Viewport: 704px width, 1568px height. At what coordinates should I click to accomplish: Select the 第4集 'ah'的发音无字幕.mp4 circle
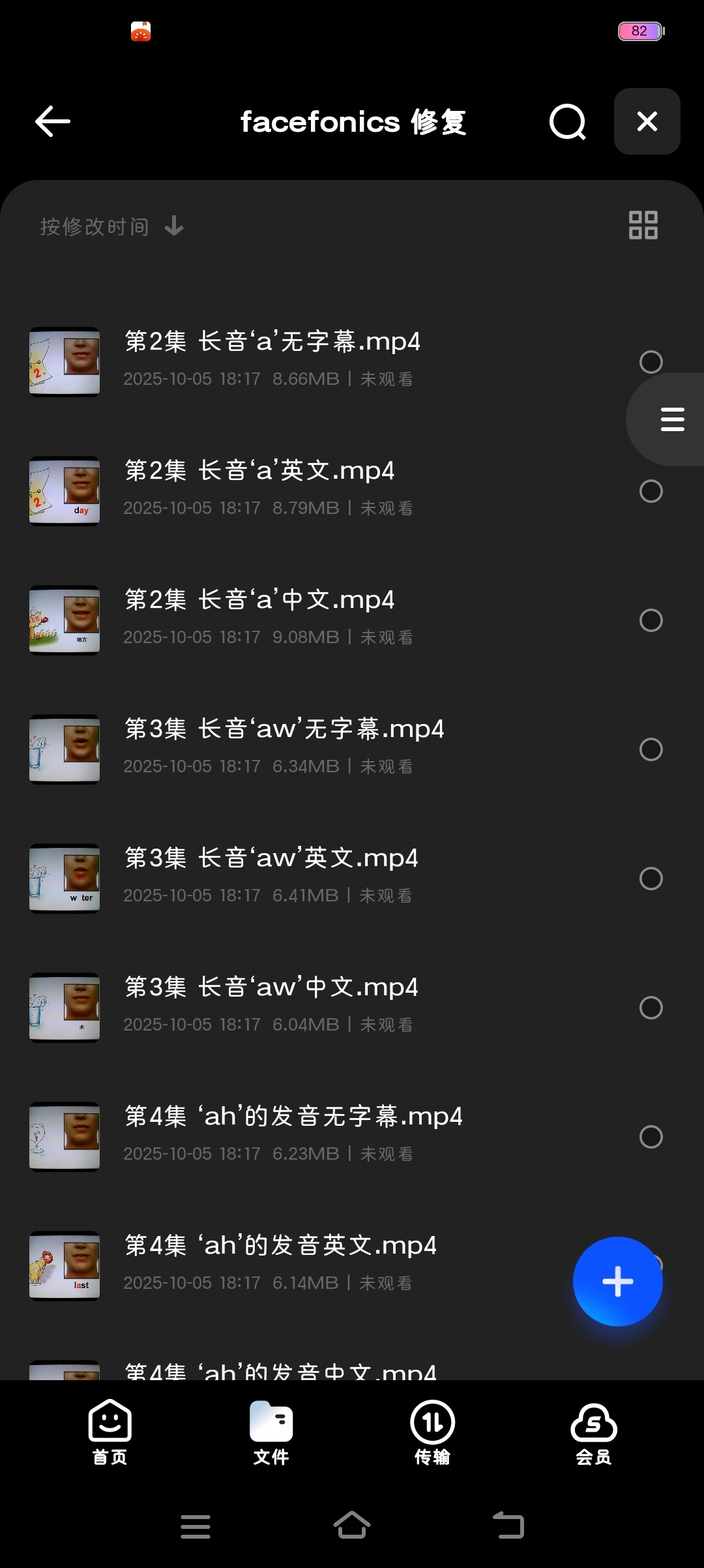(651, 1138)
